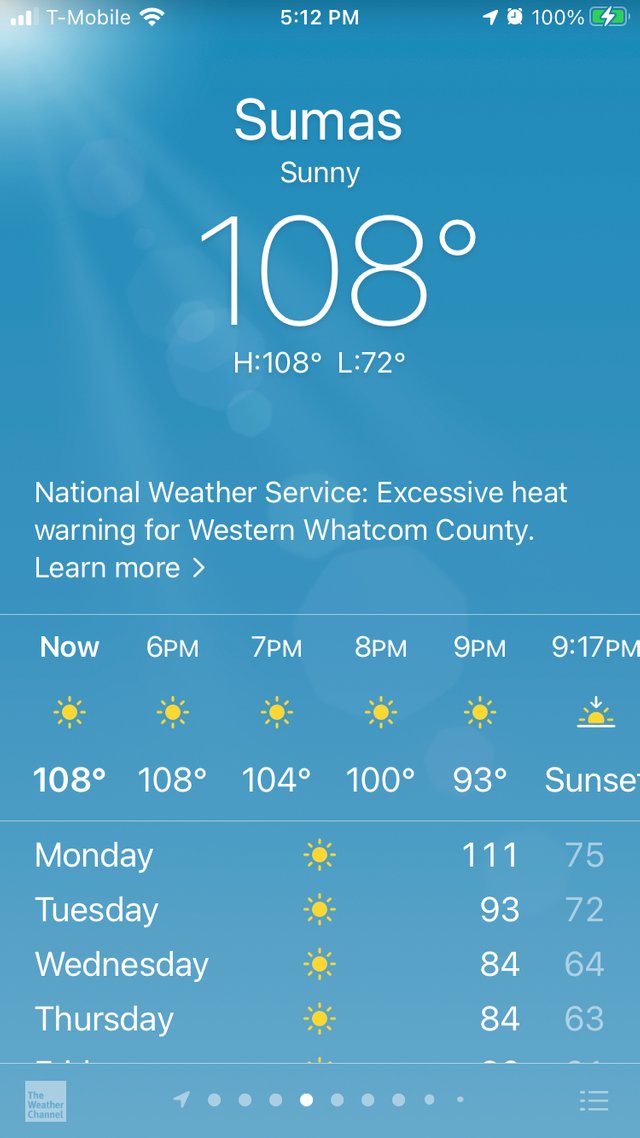The width and height of the screenshot is (640, 1138).
Task: Open The Weather Channel logo link
Action: tap(46, 1100)
